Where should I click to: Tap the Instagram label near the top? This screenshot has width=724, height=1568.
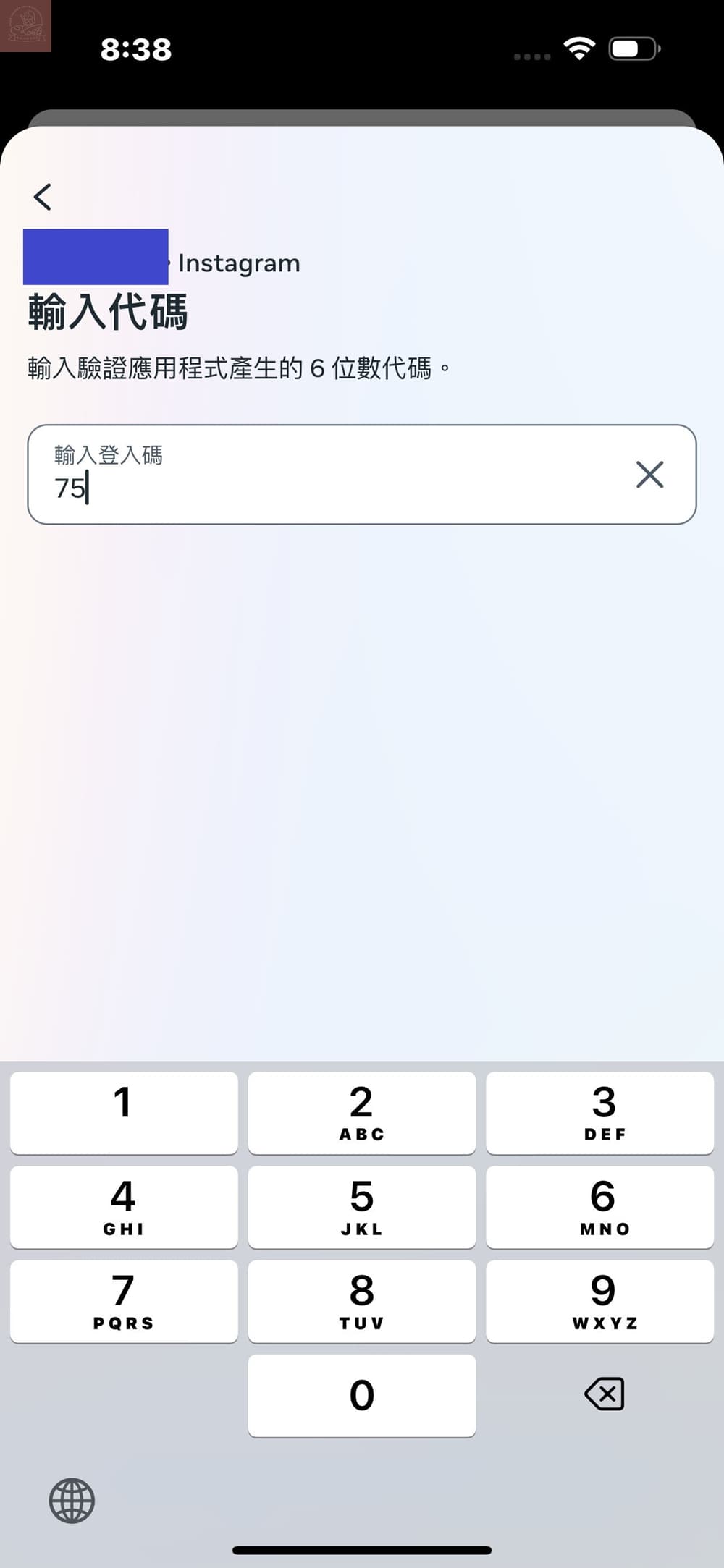[239, 263]
